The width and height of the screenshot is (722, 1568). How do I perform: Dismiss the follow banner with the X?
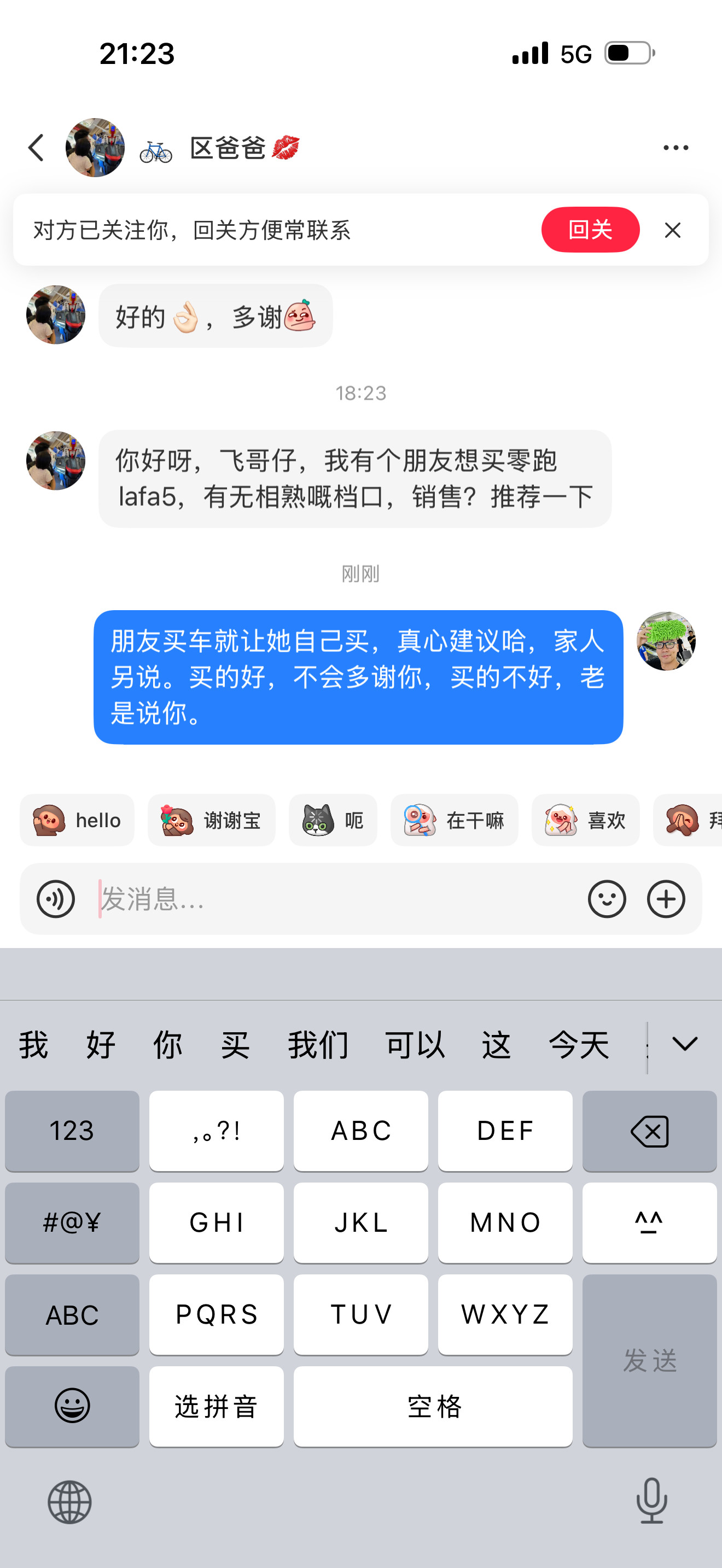672,230
